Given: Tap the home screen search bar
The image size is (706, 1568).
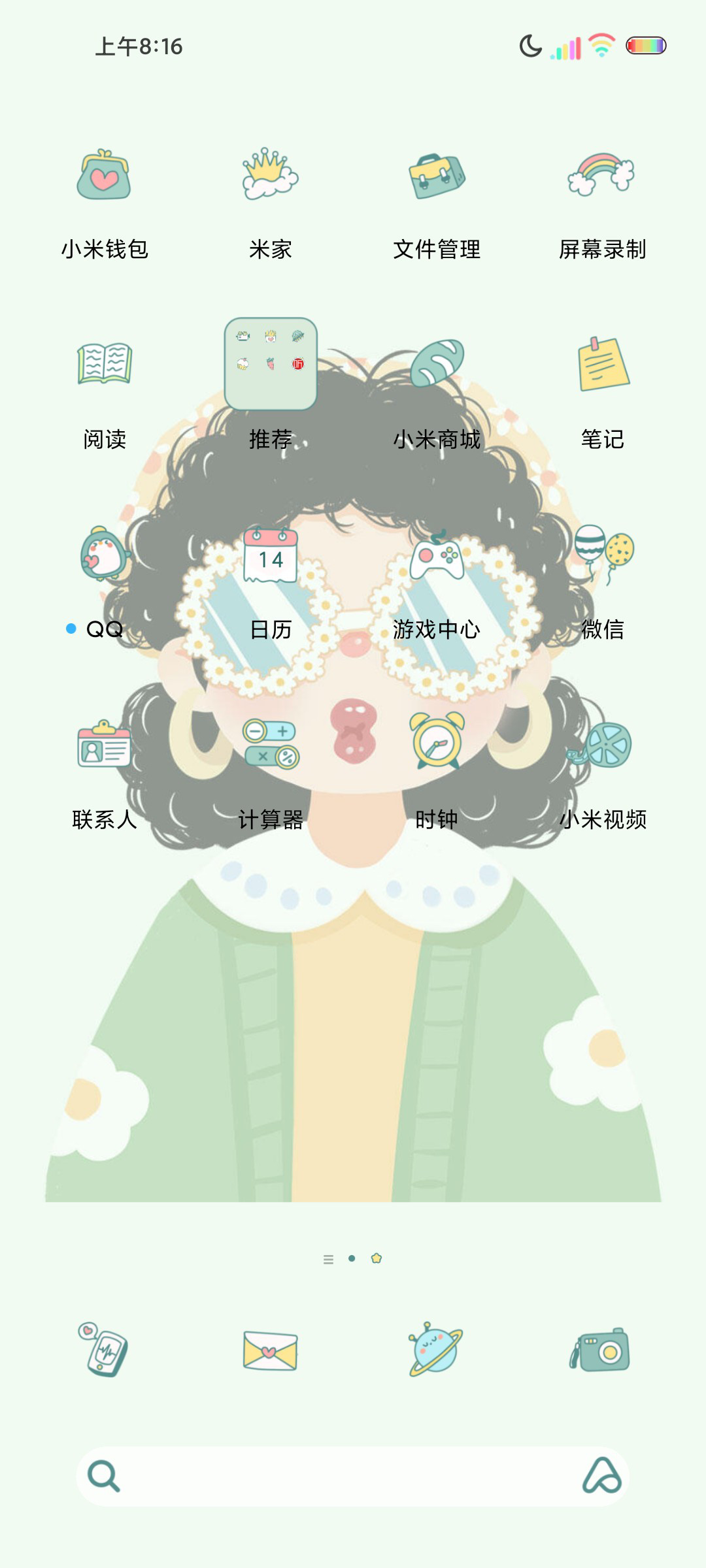Looking at the screenshot, I should (x=353, y=1477).
